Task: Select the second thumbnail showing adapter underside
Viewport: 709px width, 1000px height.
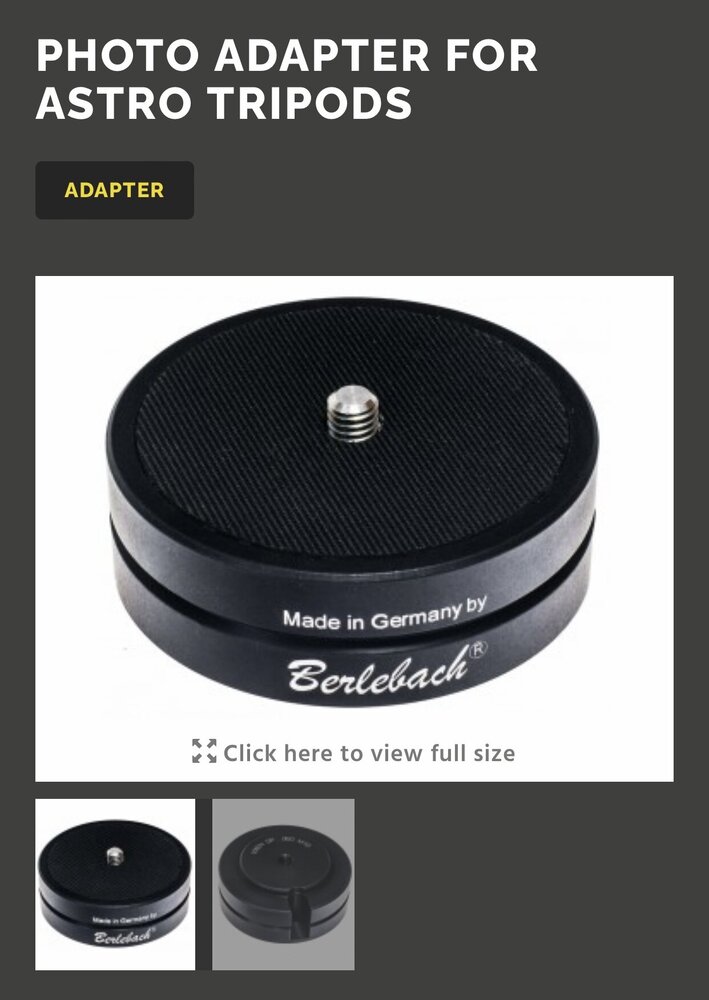Action: pyautogui.click(x=283, y=884)
